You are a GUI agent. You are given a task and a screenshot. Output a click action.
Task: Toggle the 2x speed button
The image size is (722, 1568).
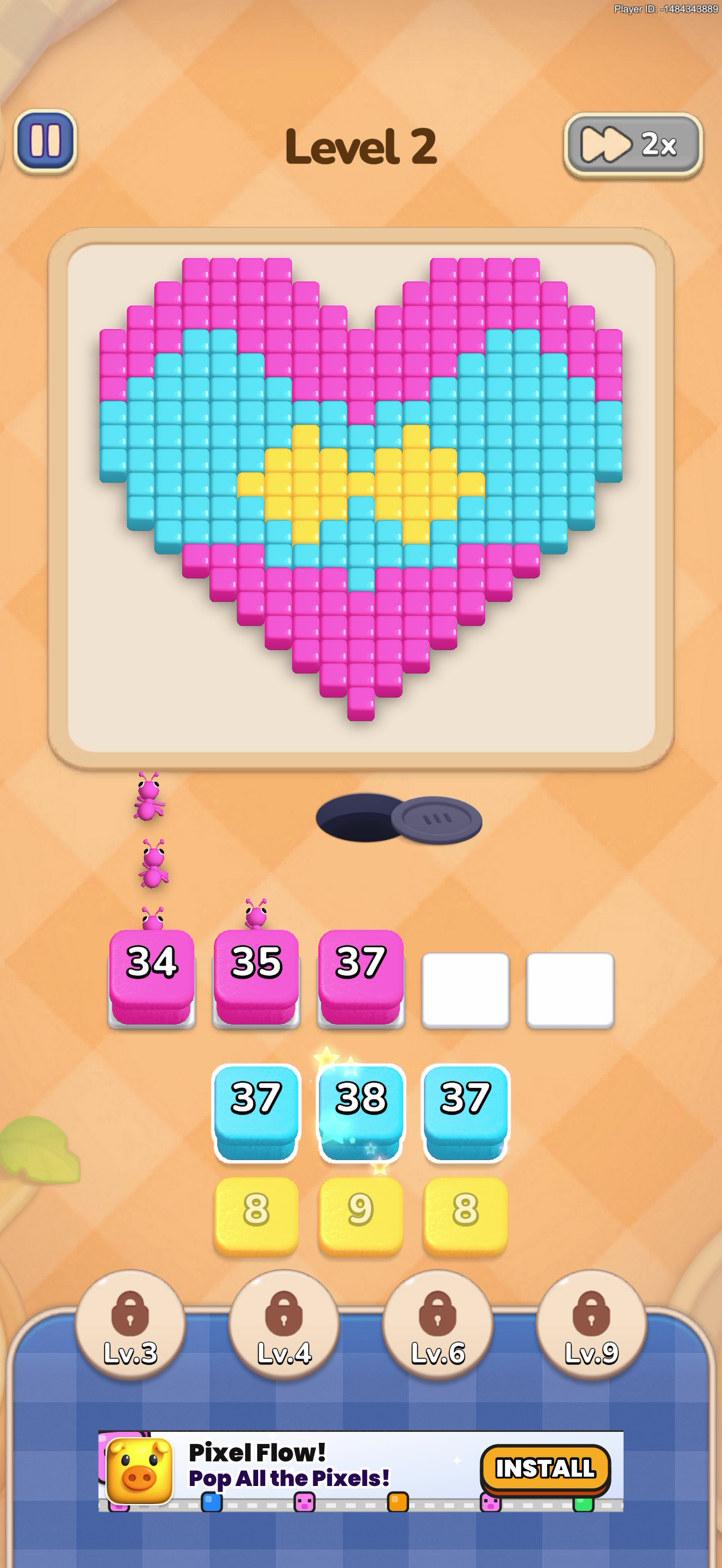tap(633, 145)
